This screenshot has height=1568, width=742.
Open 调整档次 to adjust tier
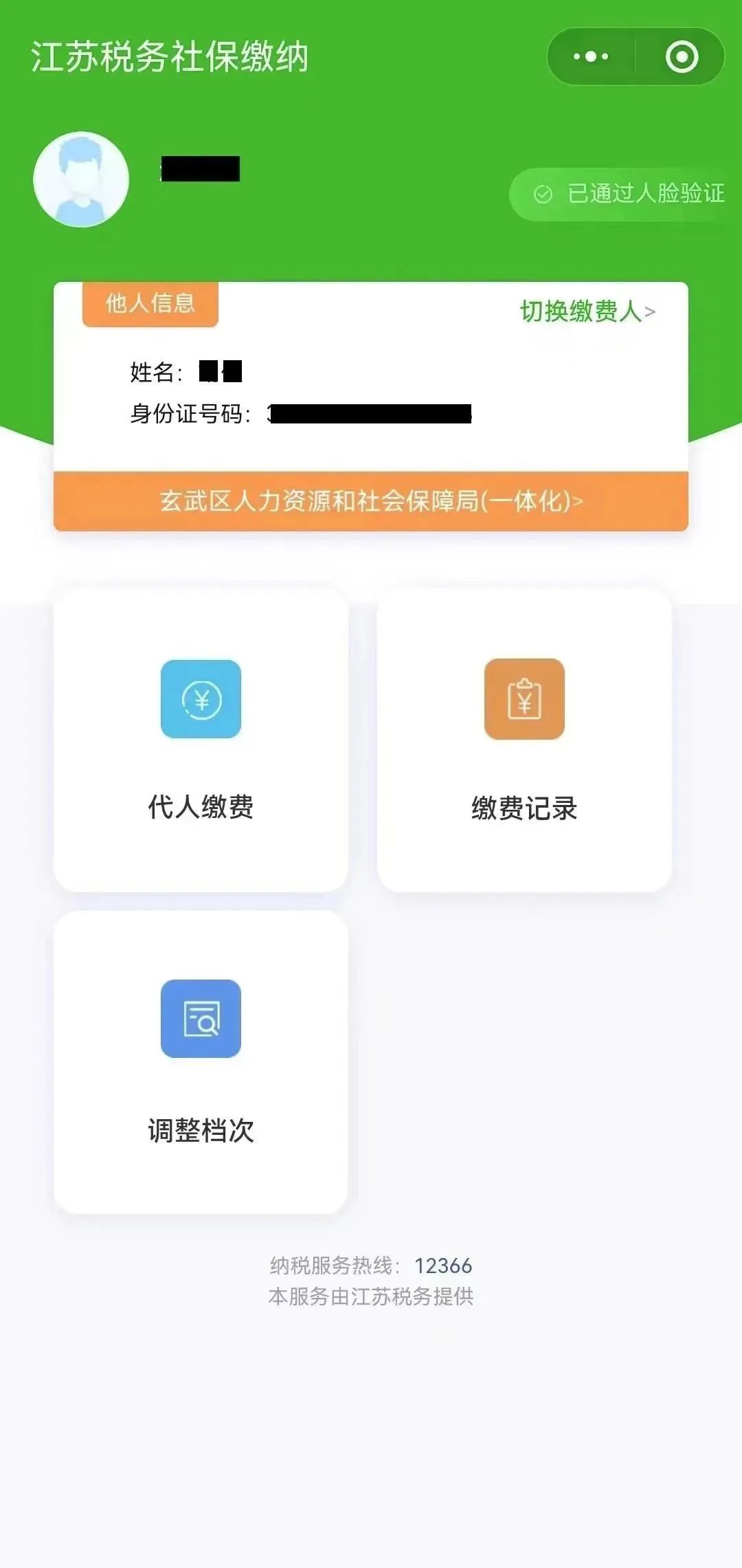coord(201,1062)
